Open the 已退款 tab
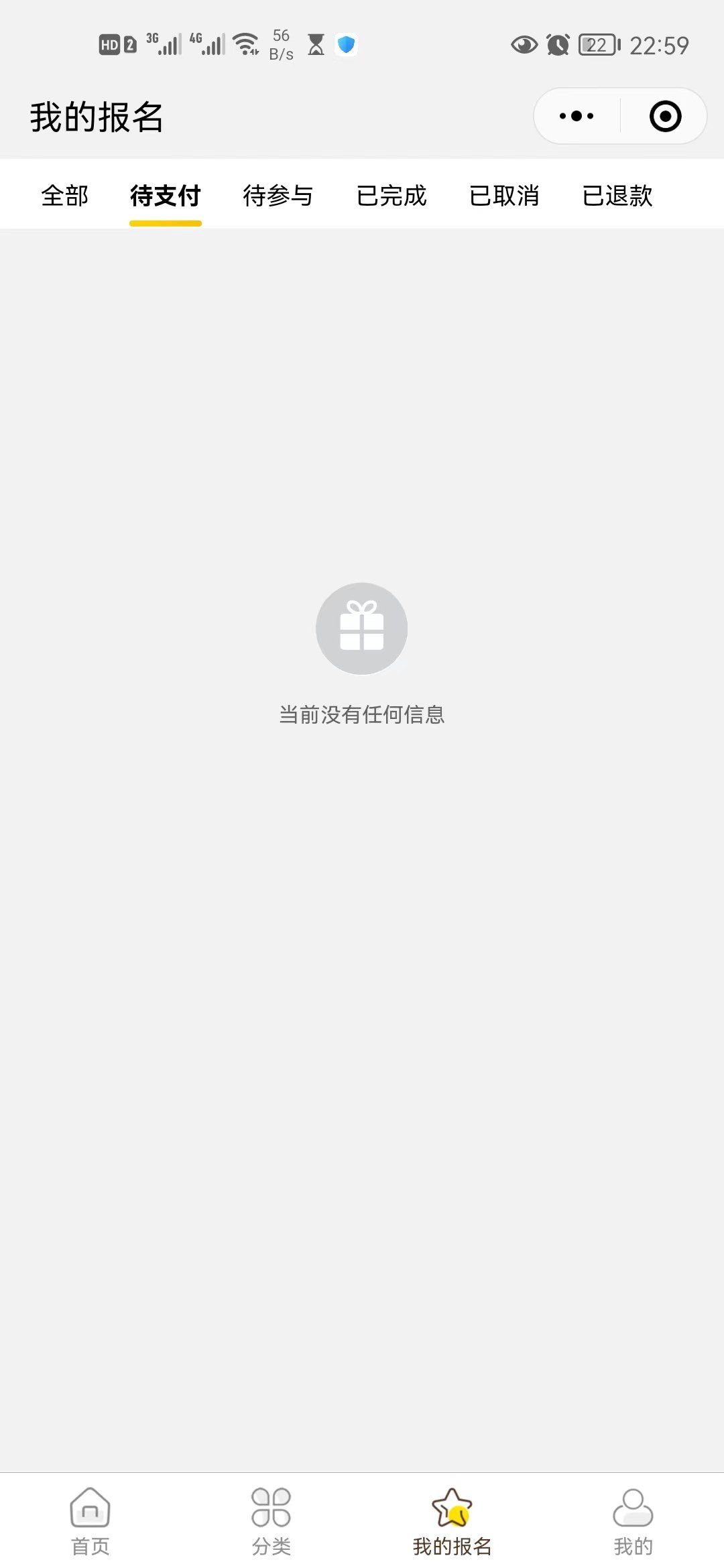 click(617, 196)
